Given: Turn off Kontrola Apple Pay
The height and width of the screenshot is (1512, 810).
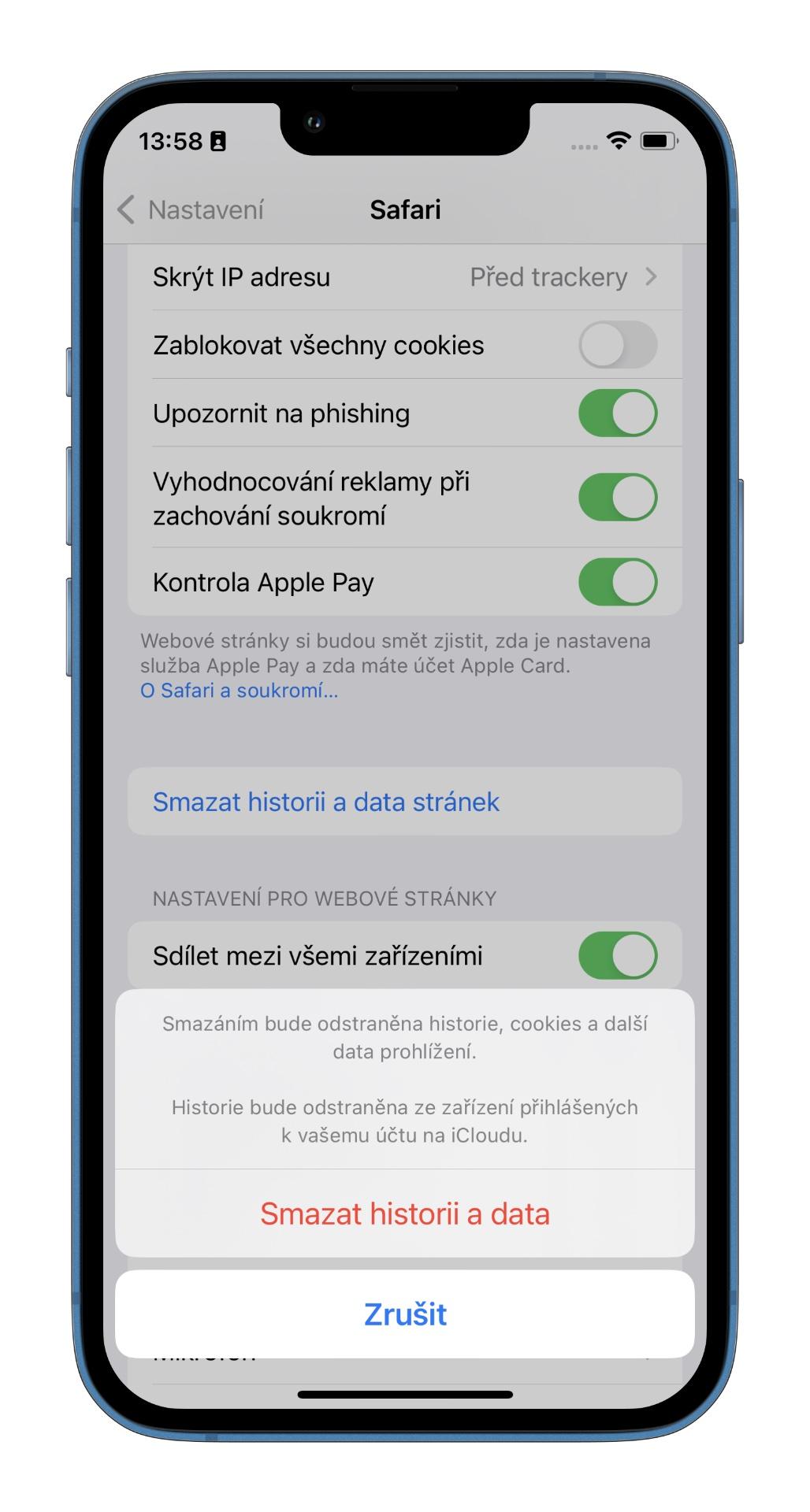Looking at the screenshot, I should click(x=618, y=582).
